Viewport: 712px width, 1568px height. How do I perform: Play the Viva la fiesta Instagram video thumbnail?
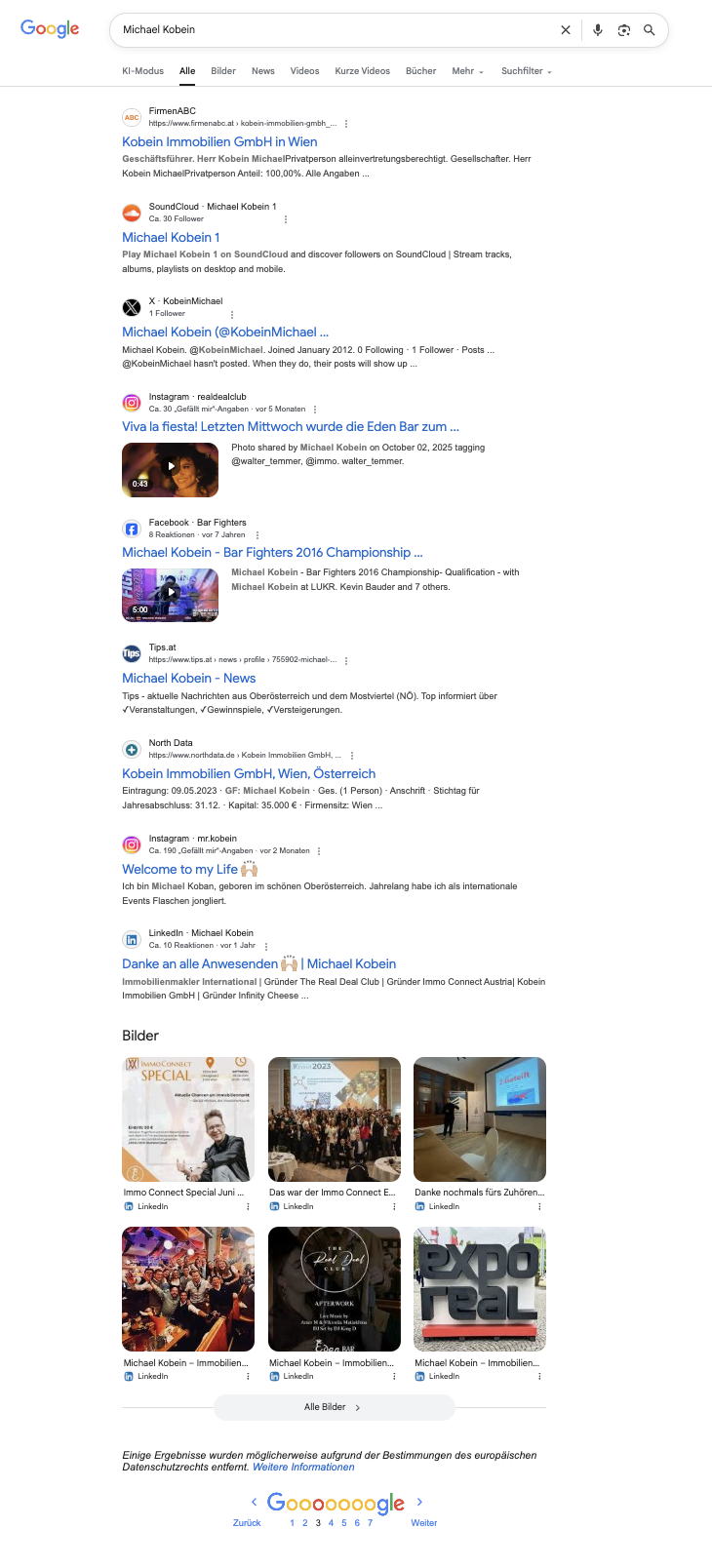coord(170,469)
